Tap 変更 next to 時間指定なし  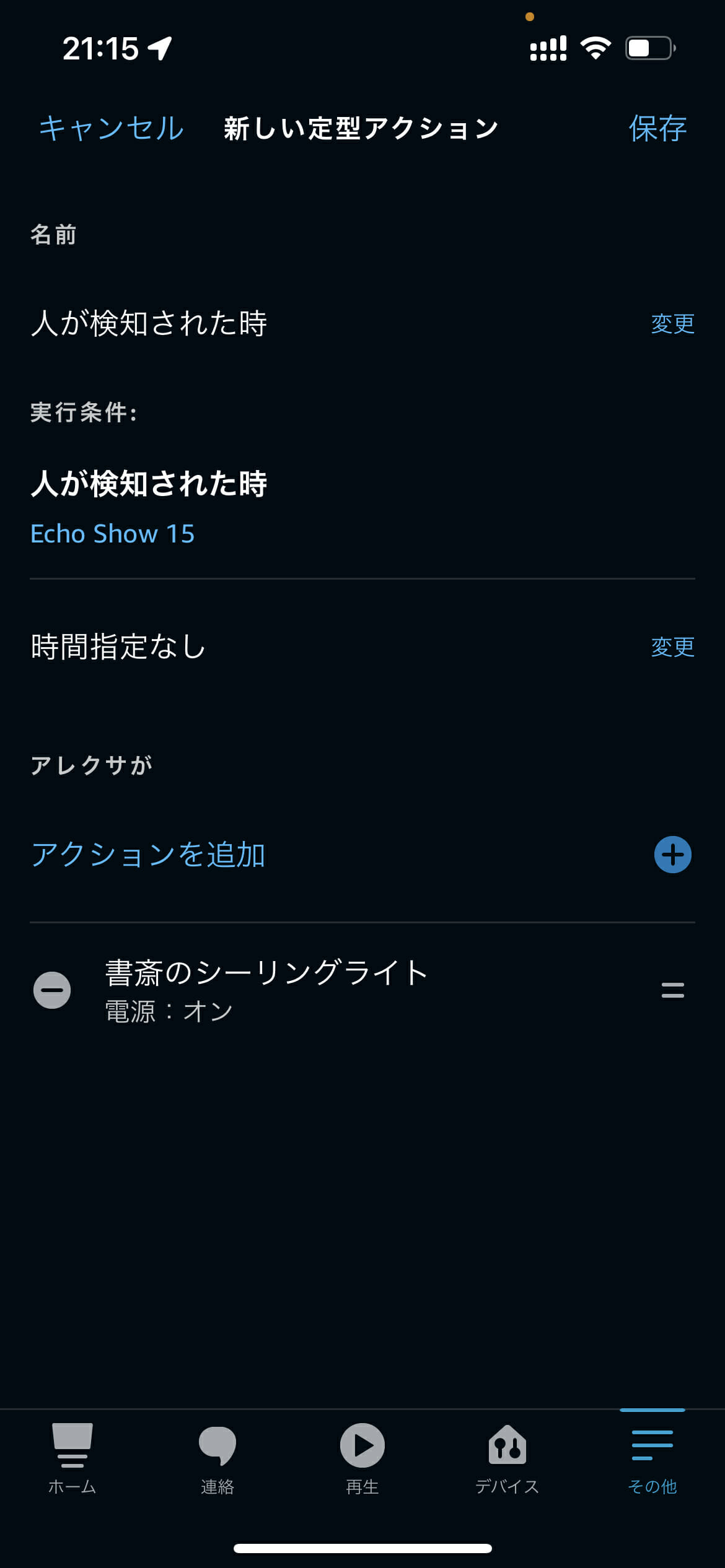672,647
